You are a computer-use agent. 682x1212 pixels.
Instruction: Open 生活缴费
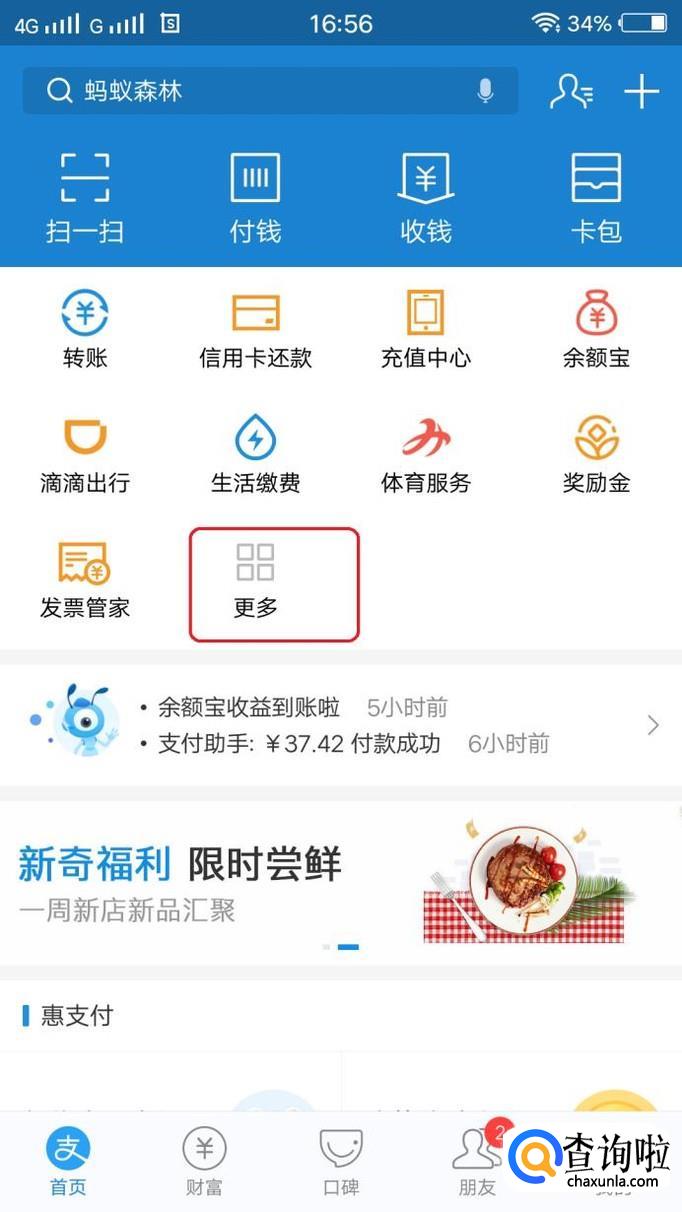pyautogui.click(x=255, y=455)
